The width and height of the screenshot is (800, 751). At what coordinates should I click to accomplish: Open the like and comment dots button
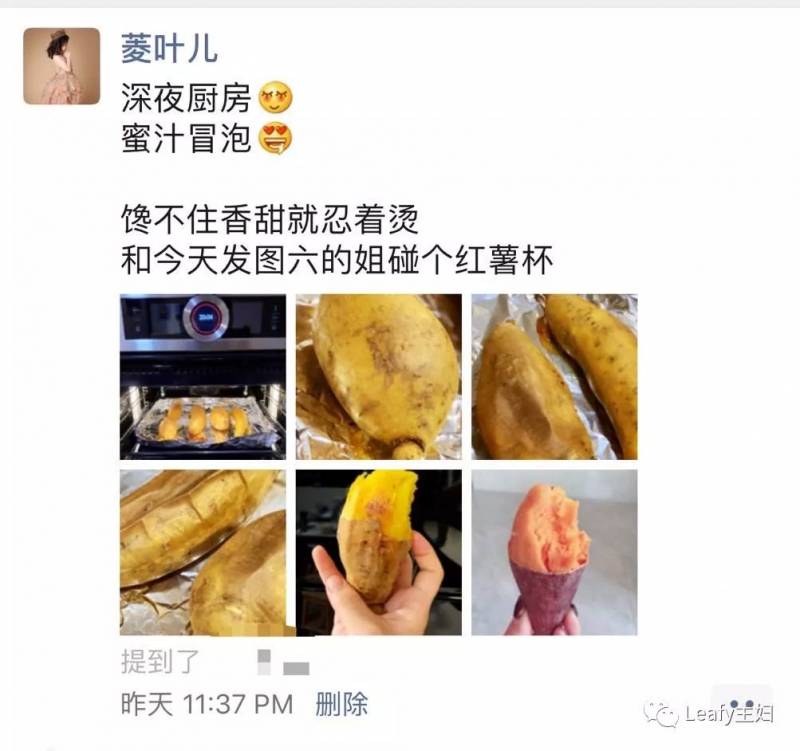click(741, 704)
